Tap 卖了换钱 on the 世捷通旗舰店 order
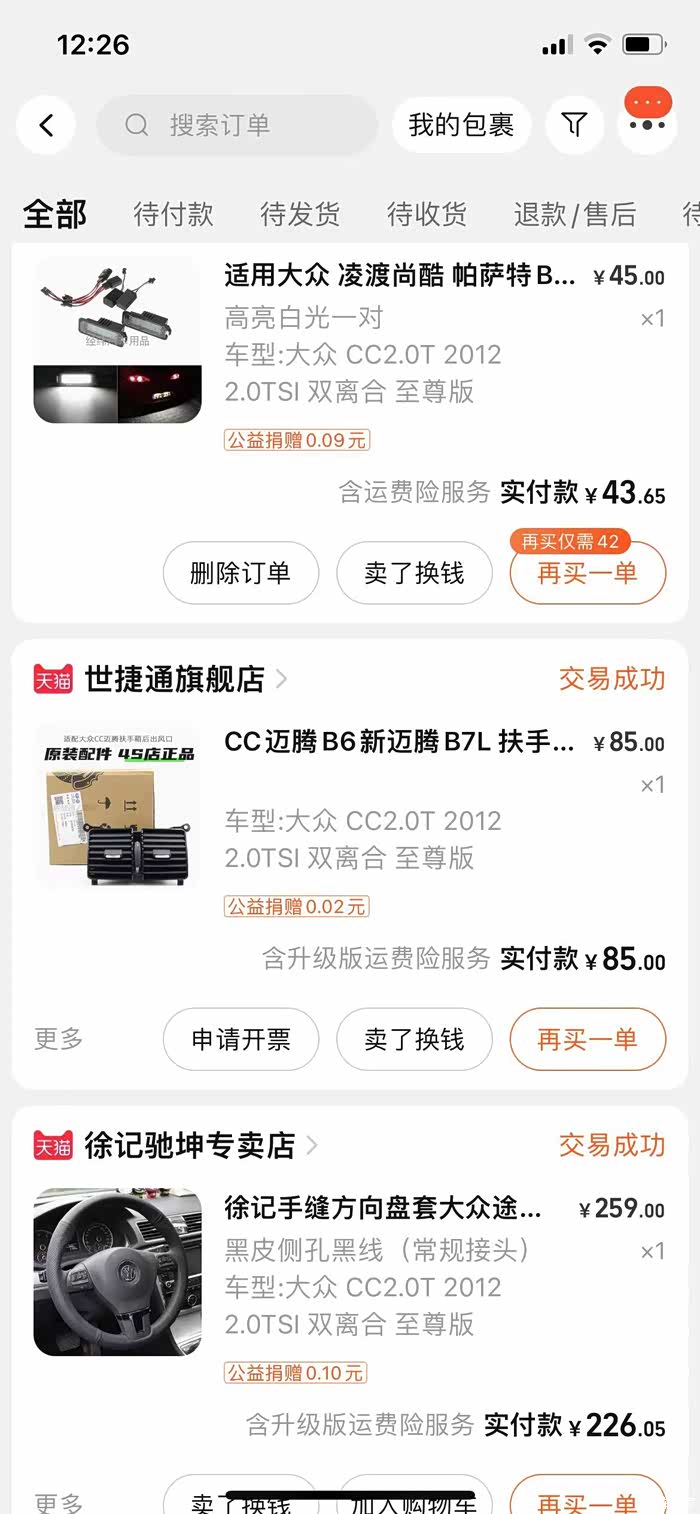This screenshot has width=700, height=1514. point(414,1039)
